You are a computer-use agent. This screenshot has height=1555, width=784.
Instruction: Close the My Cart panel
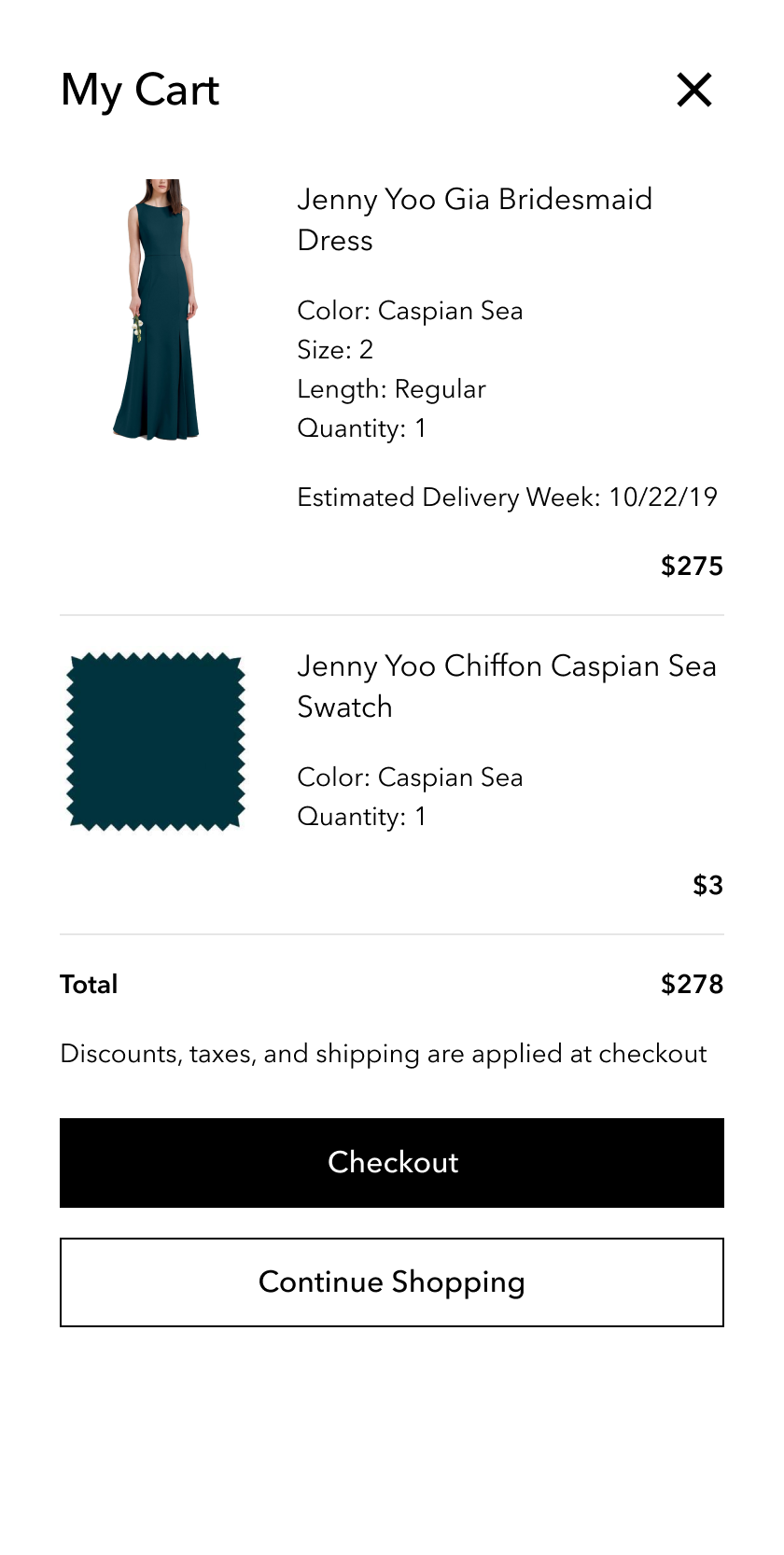click(694, 91)
